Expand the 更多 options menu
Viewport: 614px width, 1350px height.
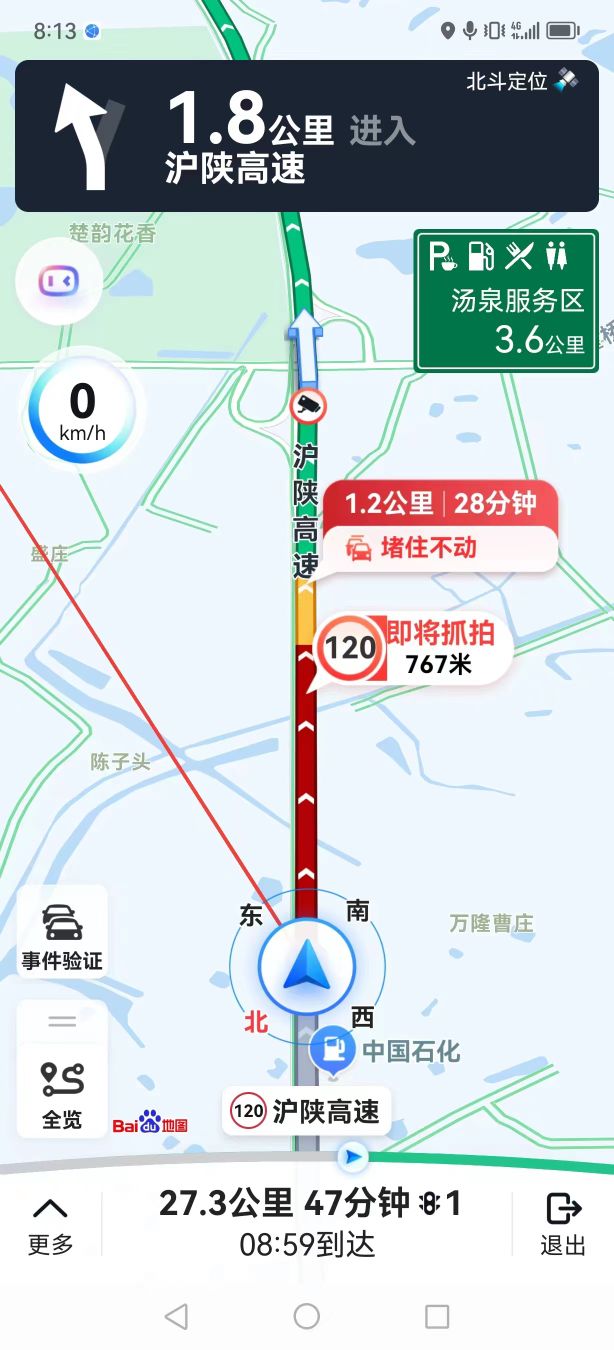[50, 1224]
